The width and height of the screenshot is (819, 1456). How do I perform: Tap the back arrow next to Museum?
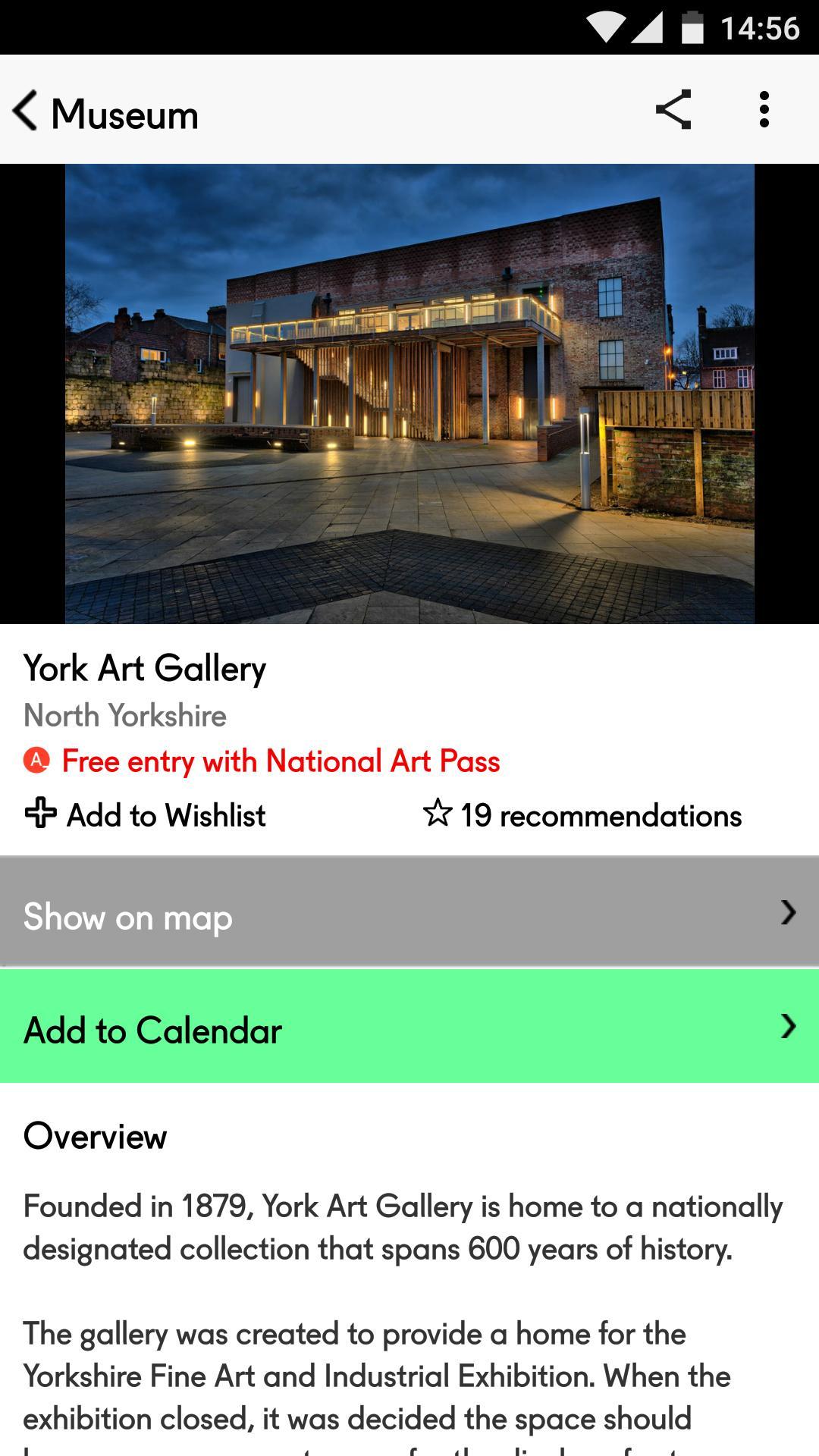[25, 111]
